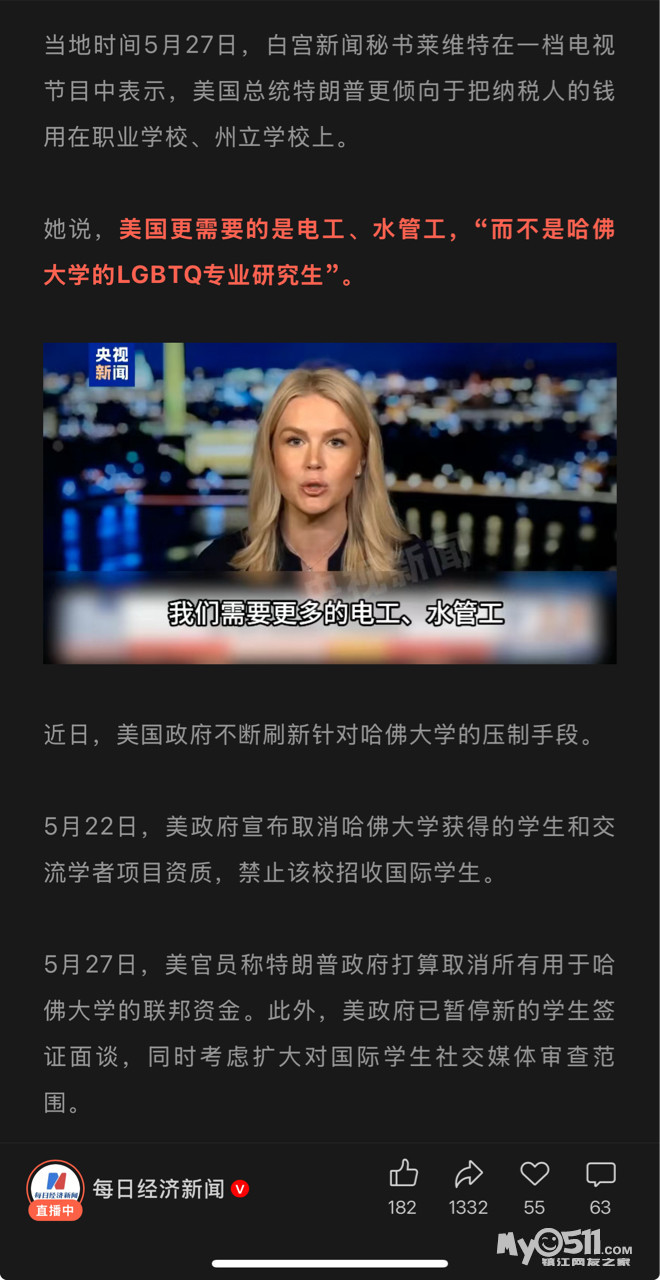Open 每日经济新闻 live avatar

(x=55, y=1187)
